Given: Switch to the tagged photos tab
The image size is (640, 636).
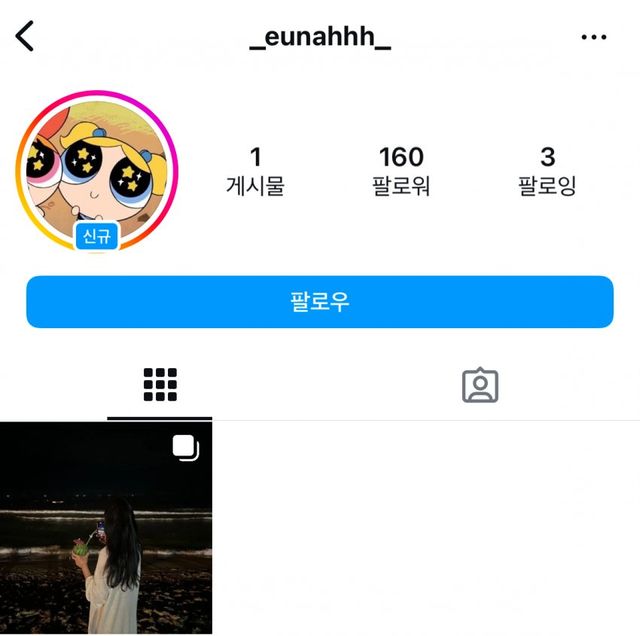Looking at the screenshot, I should (x=480, y=385).
